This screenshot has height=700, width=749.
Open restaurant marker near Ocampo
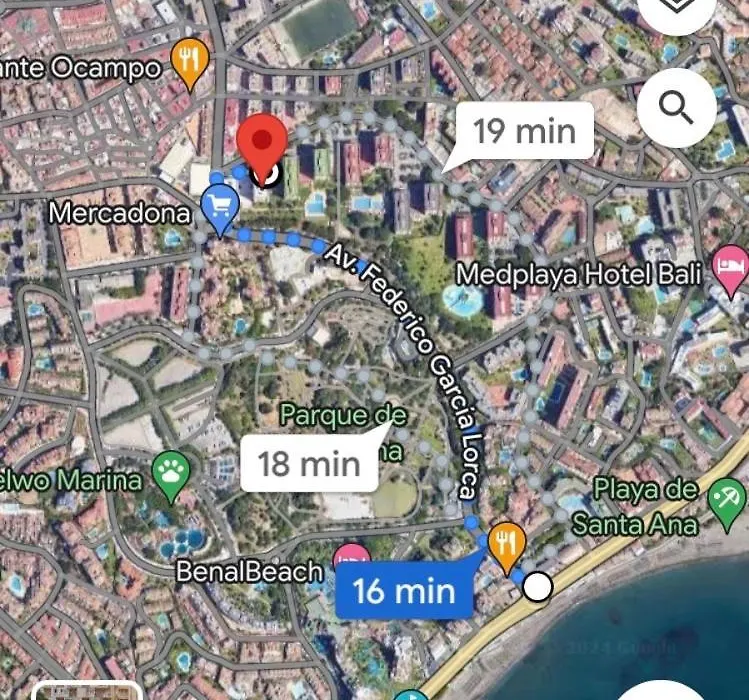click(x=189, y=63)
